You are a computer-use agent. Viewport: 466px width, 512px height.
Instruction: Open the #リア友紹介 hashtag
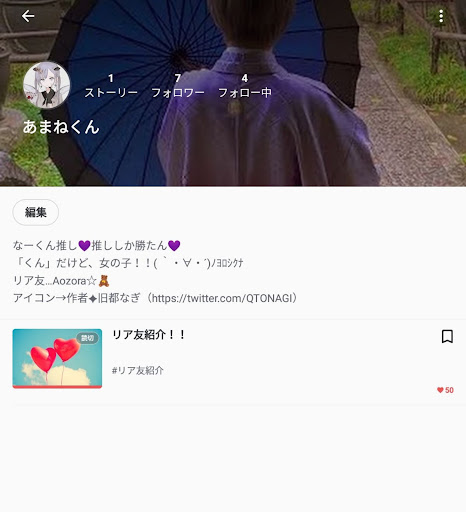138,370
